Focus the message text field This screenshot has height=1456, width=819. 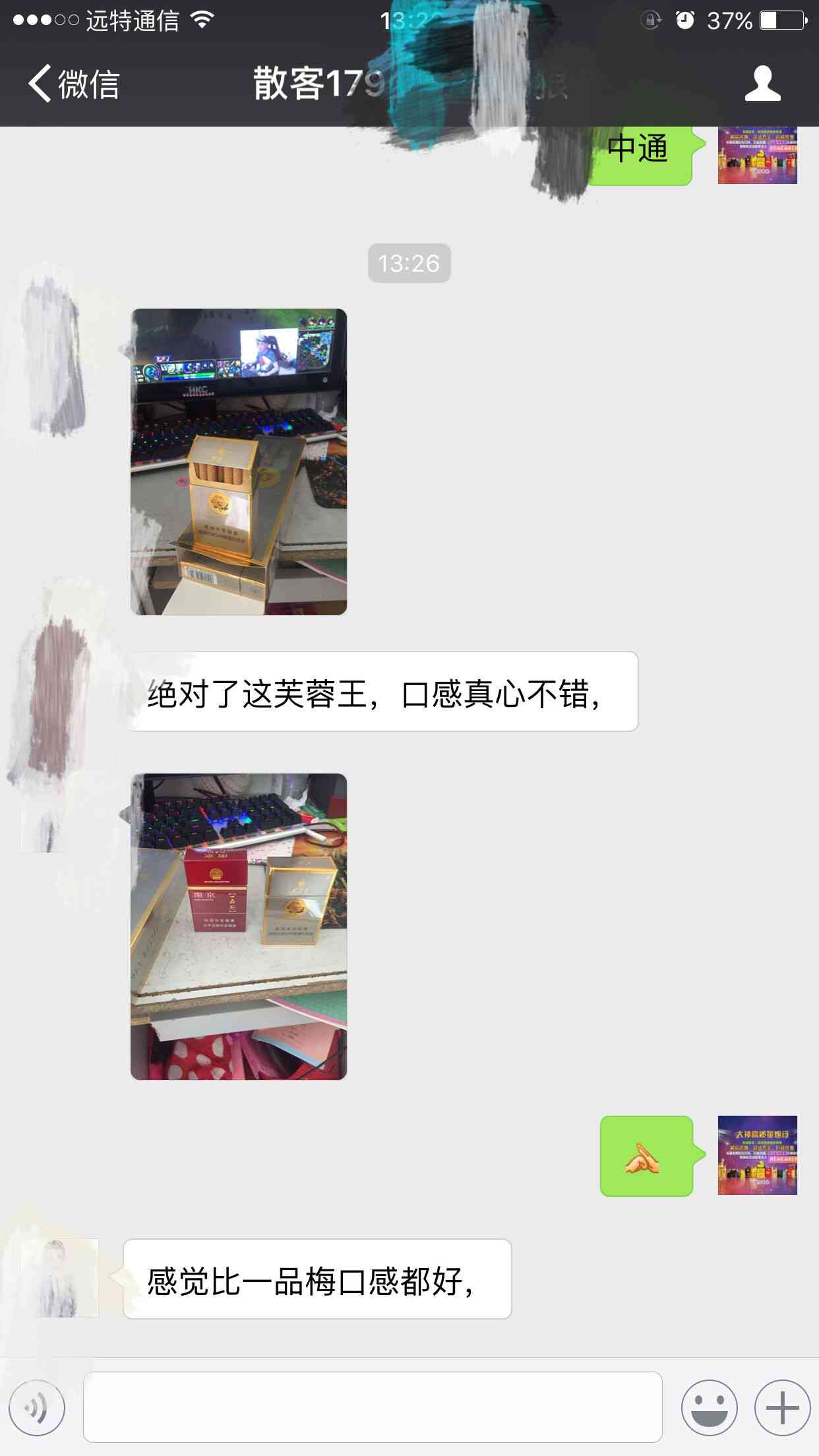373,1407
